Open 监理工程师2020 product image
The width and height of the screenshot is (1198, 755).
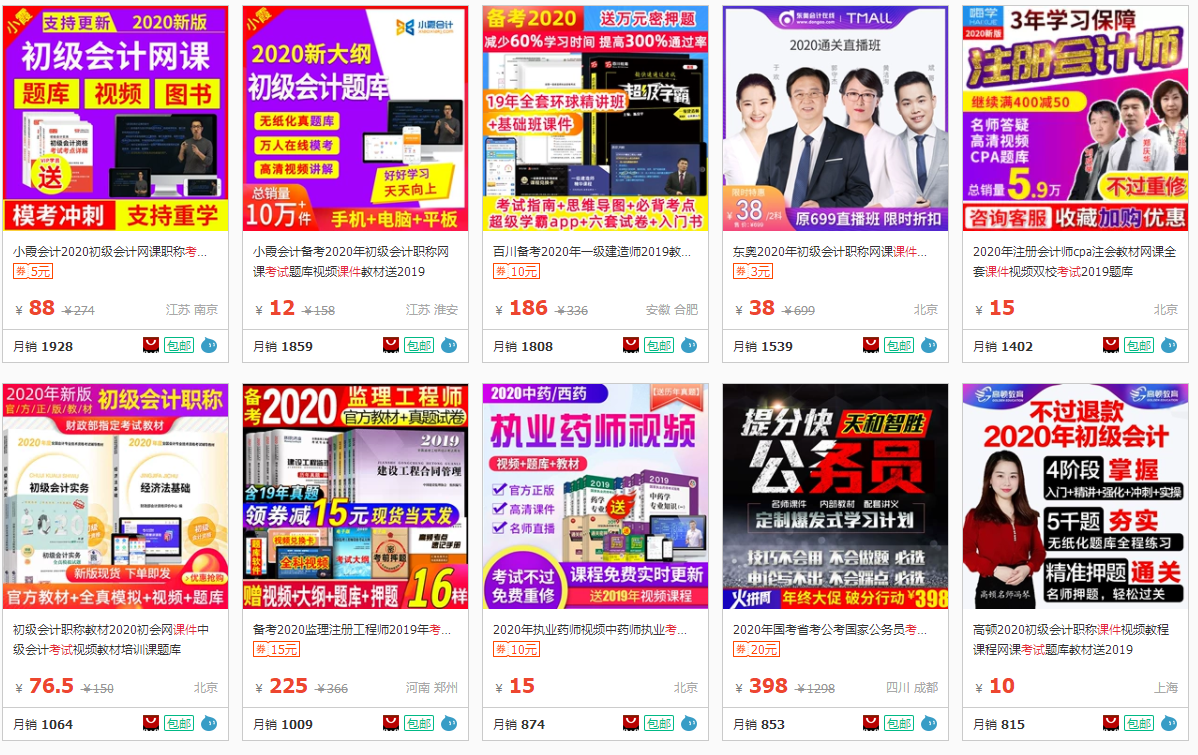355,496
